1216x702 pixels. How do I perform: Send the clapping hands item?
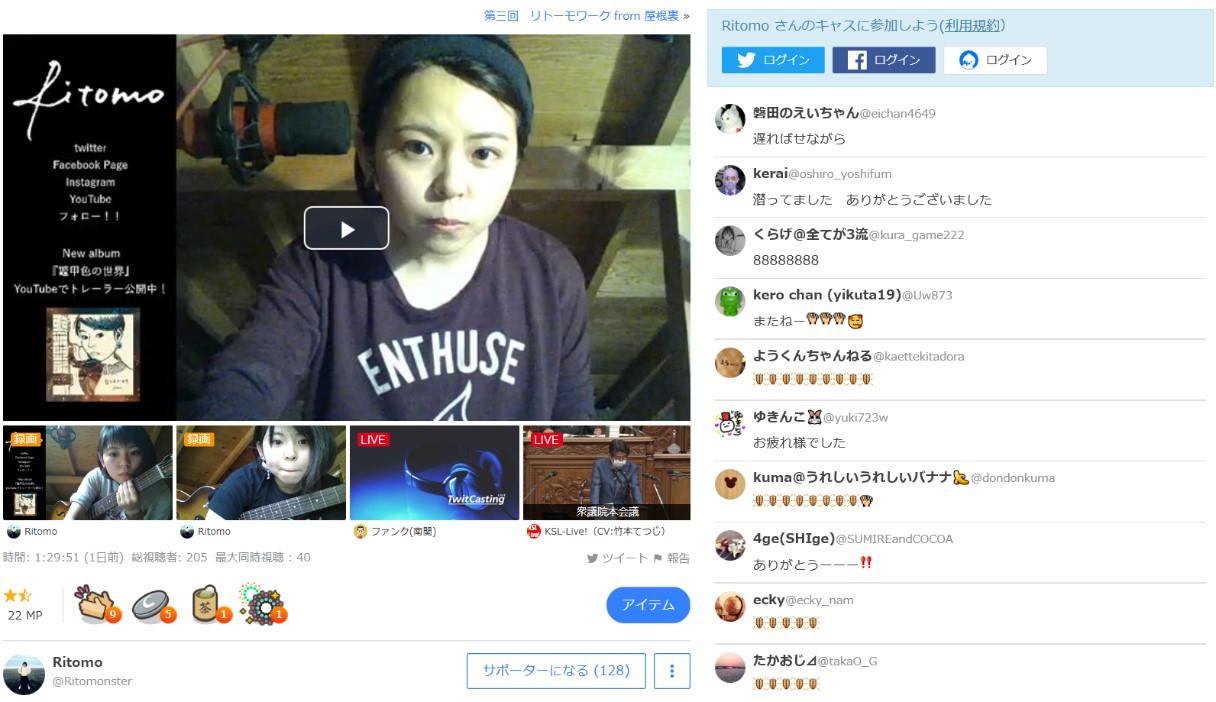(x=97, y=605)
